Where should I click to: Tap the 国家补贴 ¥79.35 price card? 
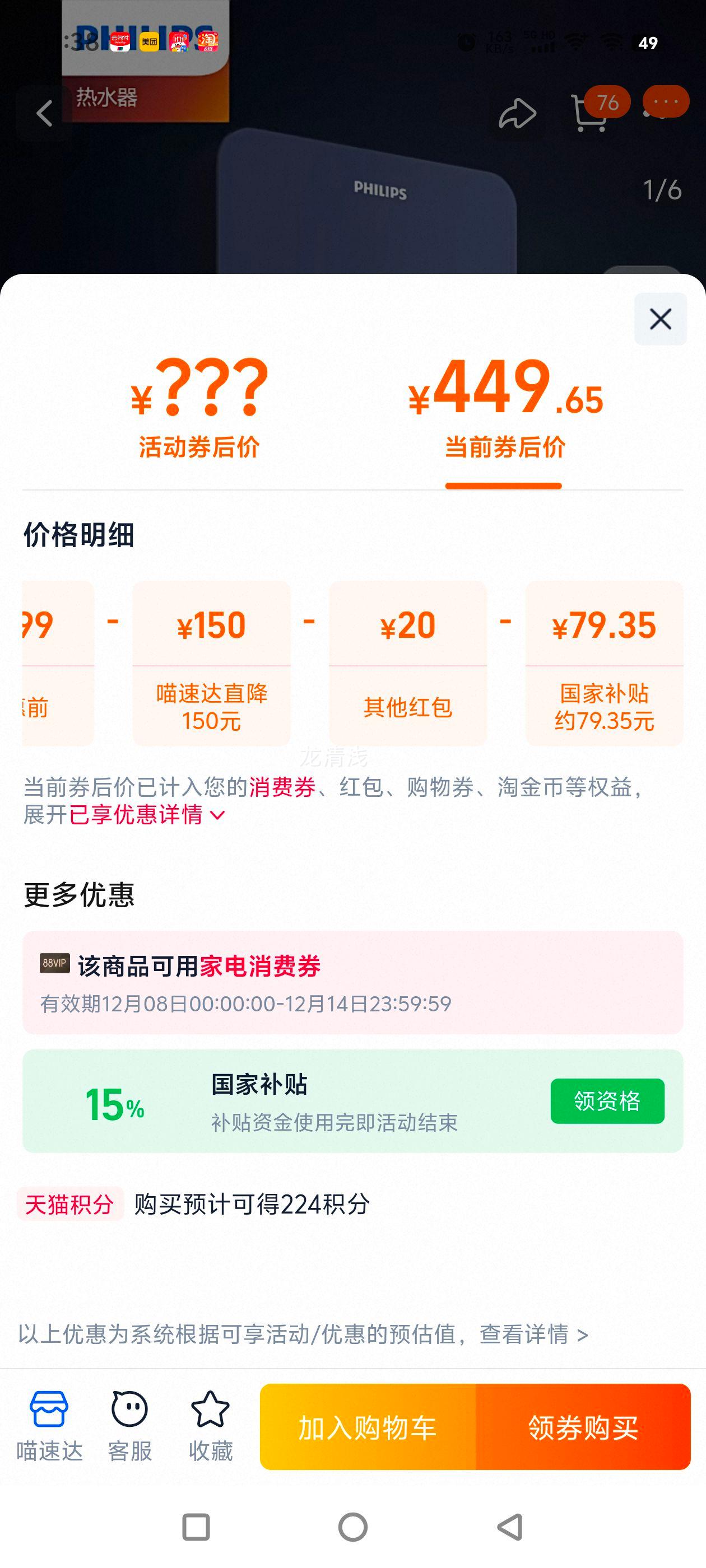pyautogui.click(x=602, y=665)
